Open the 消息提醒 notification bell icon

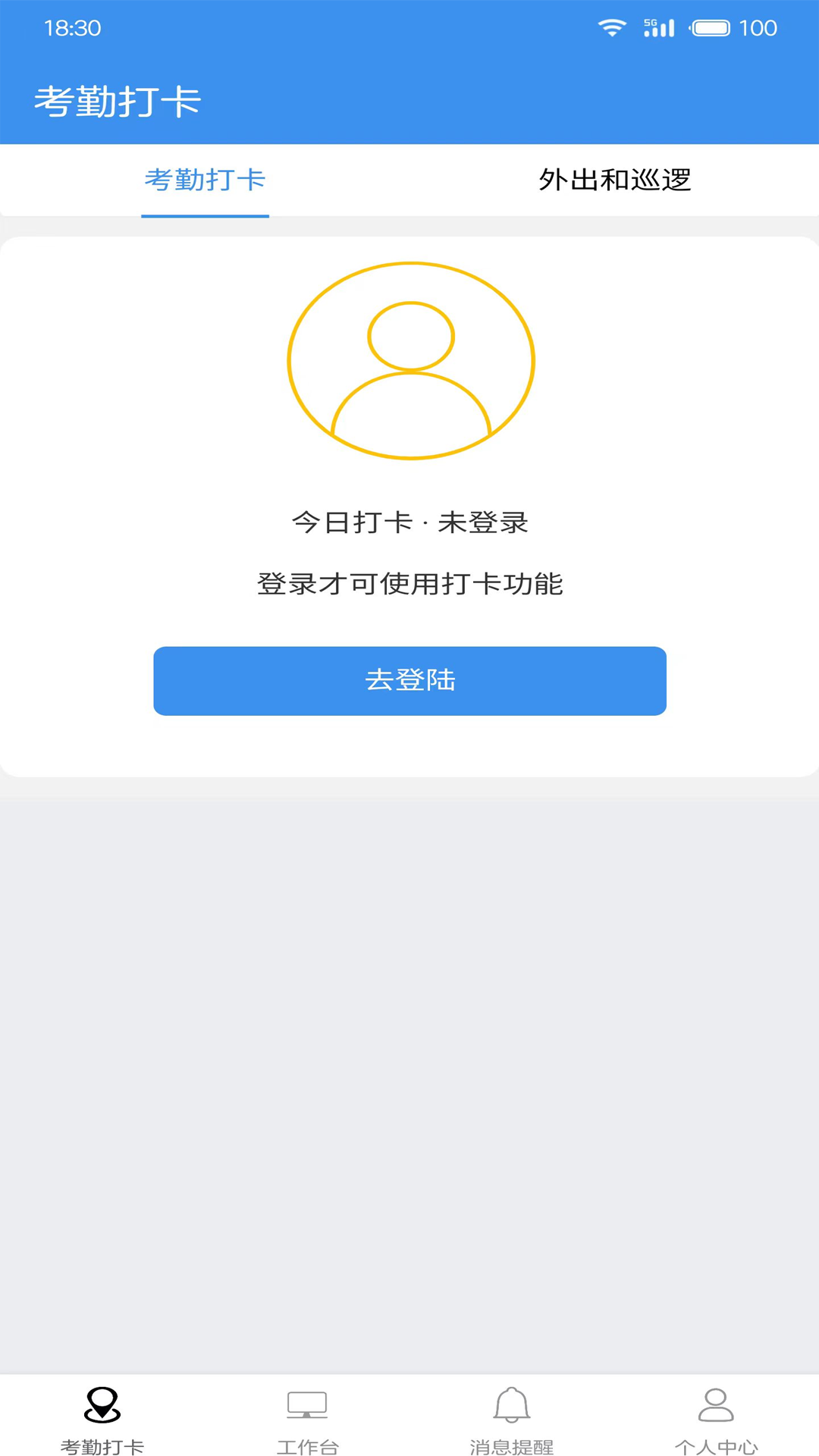tap(512, 1404)
